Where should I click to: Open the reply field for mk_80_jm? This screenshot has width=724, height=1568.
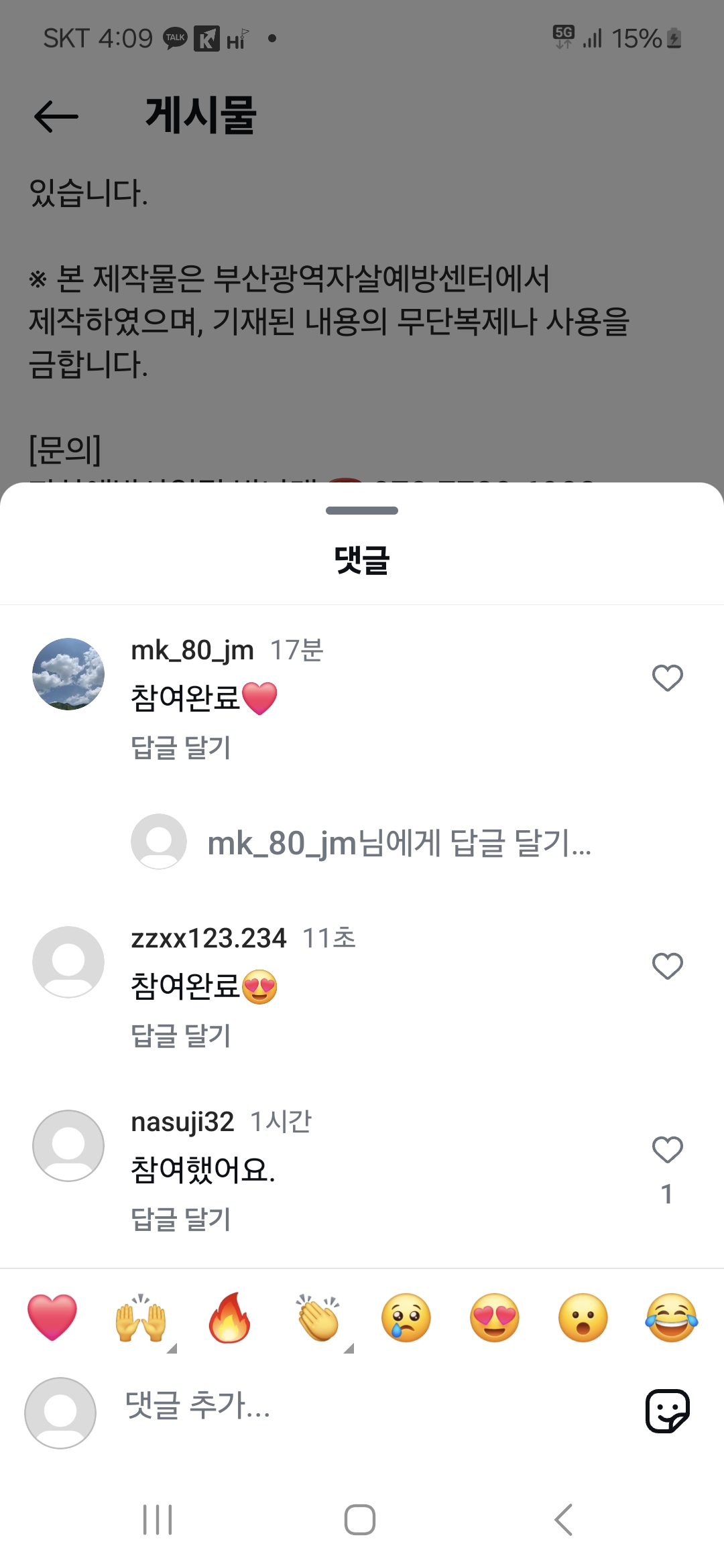tap(399, 843)
